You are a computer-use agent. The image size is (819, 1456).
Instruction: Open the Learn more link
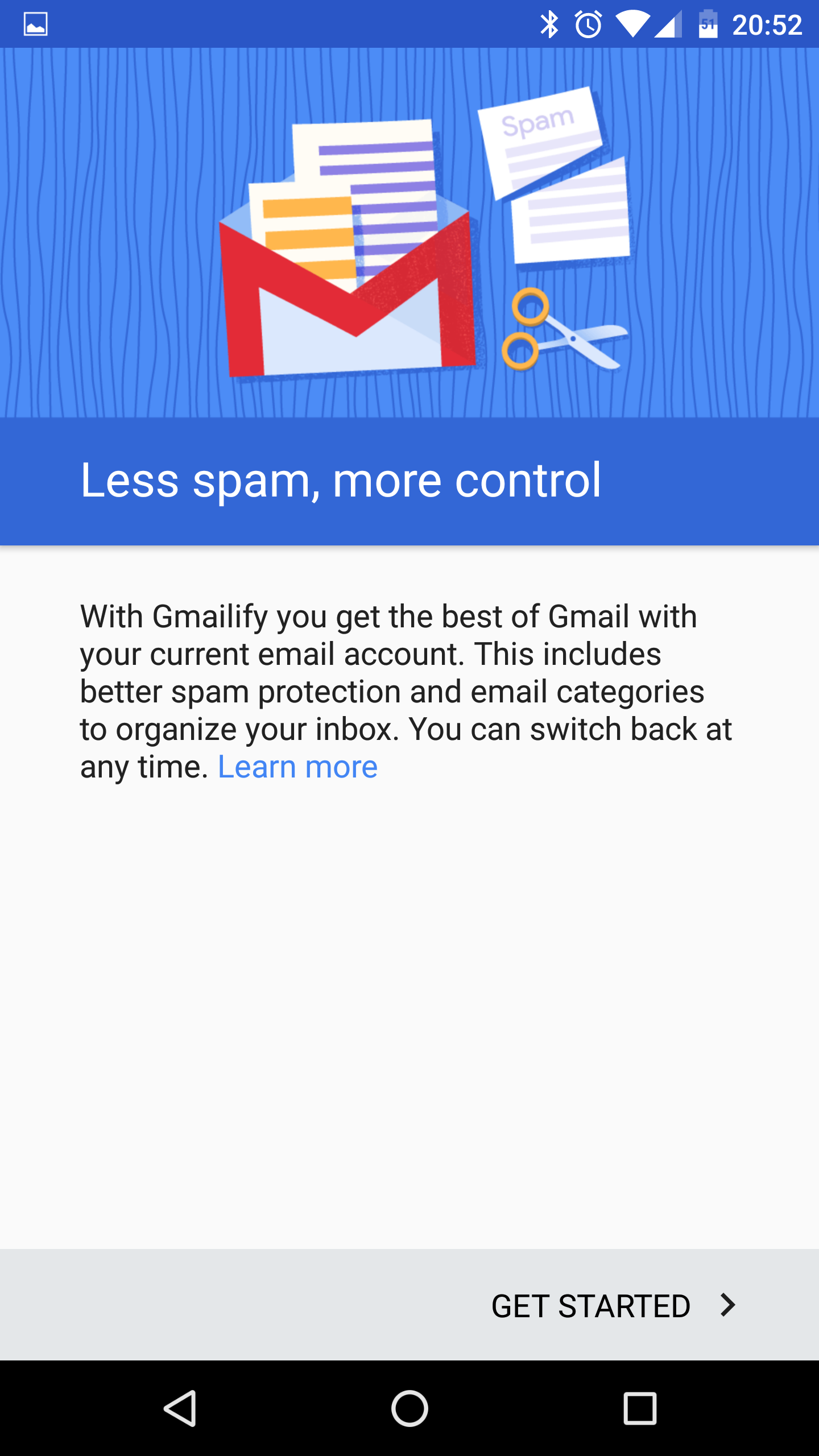(x=297, y=767)
